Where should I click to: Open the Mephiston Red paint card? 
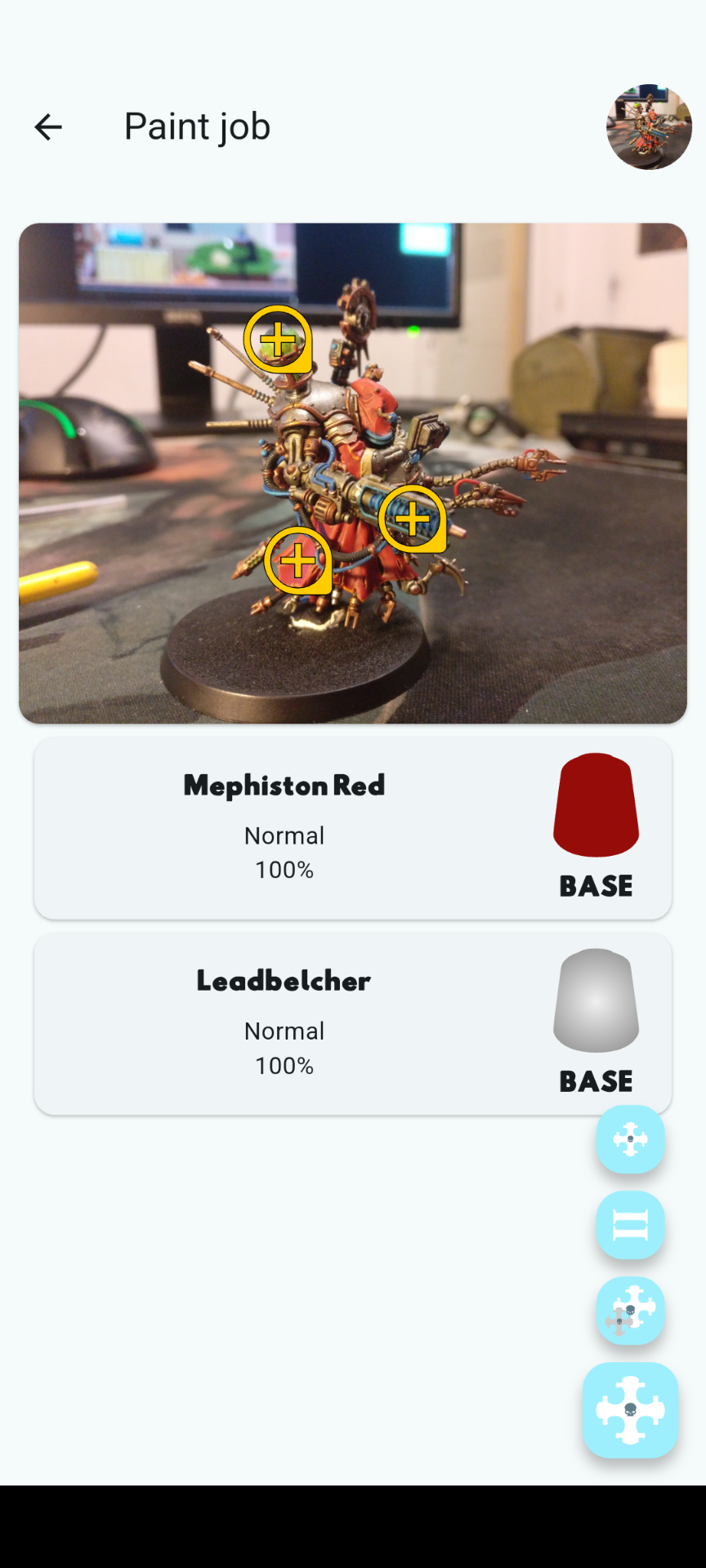[x=353, y=828]
